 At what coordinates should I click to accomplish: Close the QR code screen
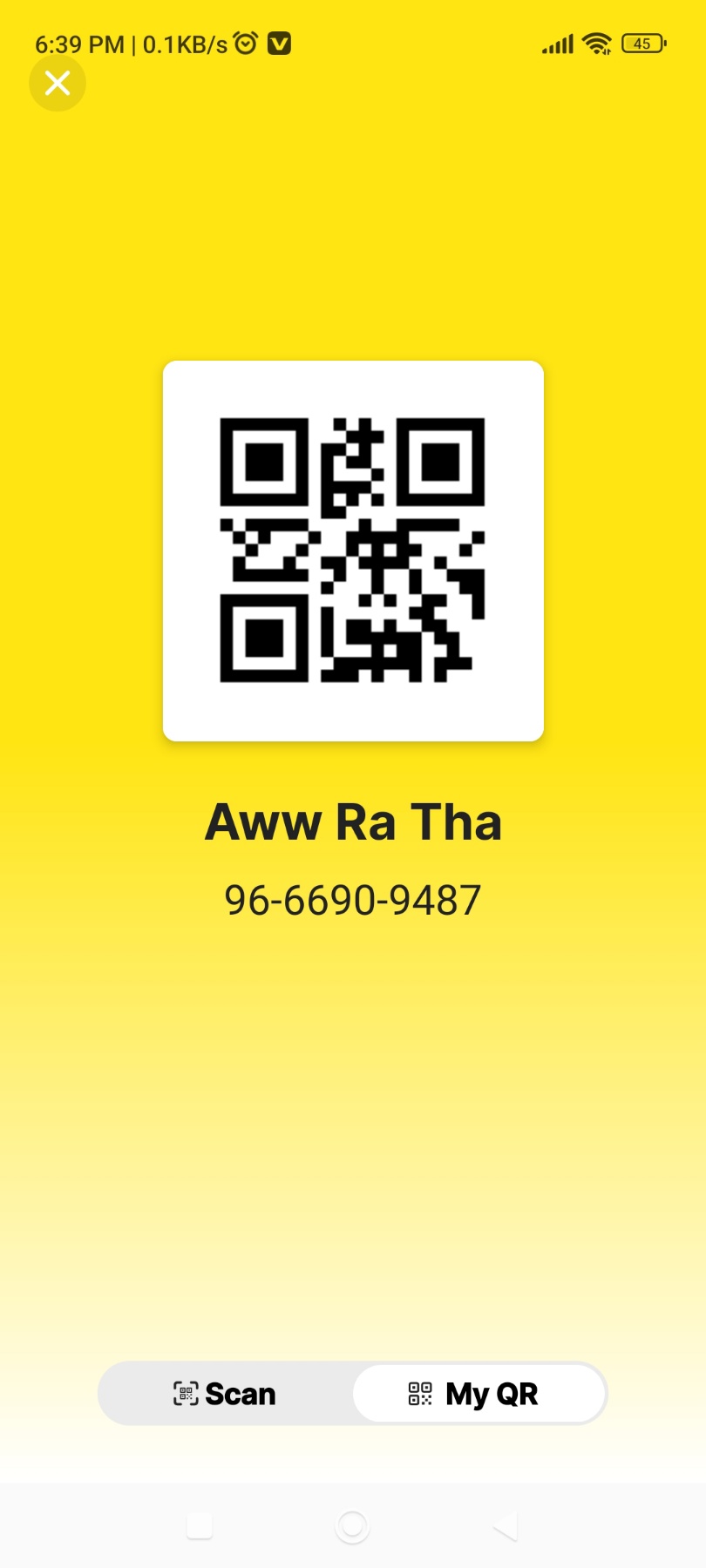(x=58, y=84)
